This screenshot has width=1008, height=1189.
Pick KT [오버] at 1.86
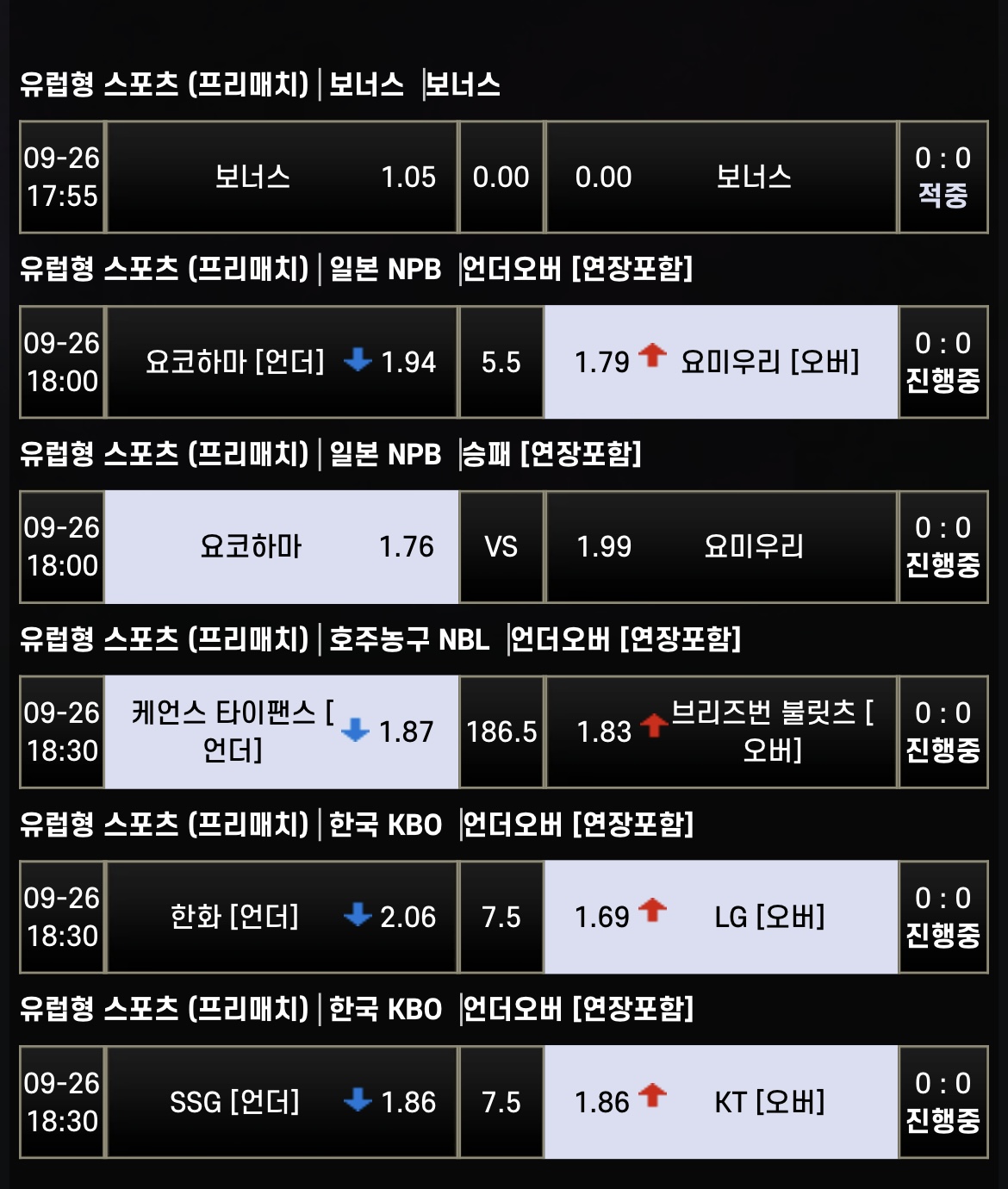[722, 1102]
